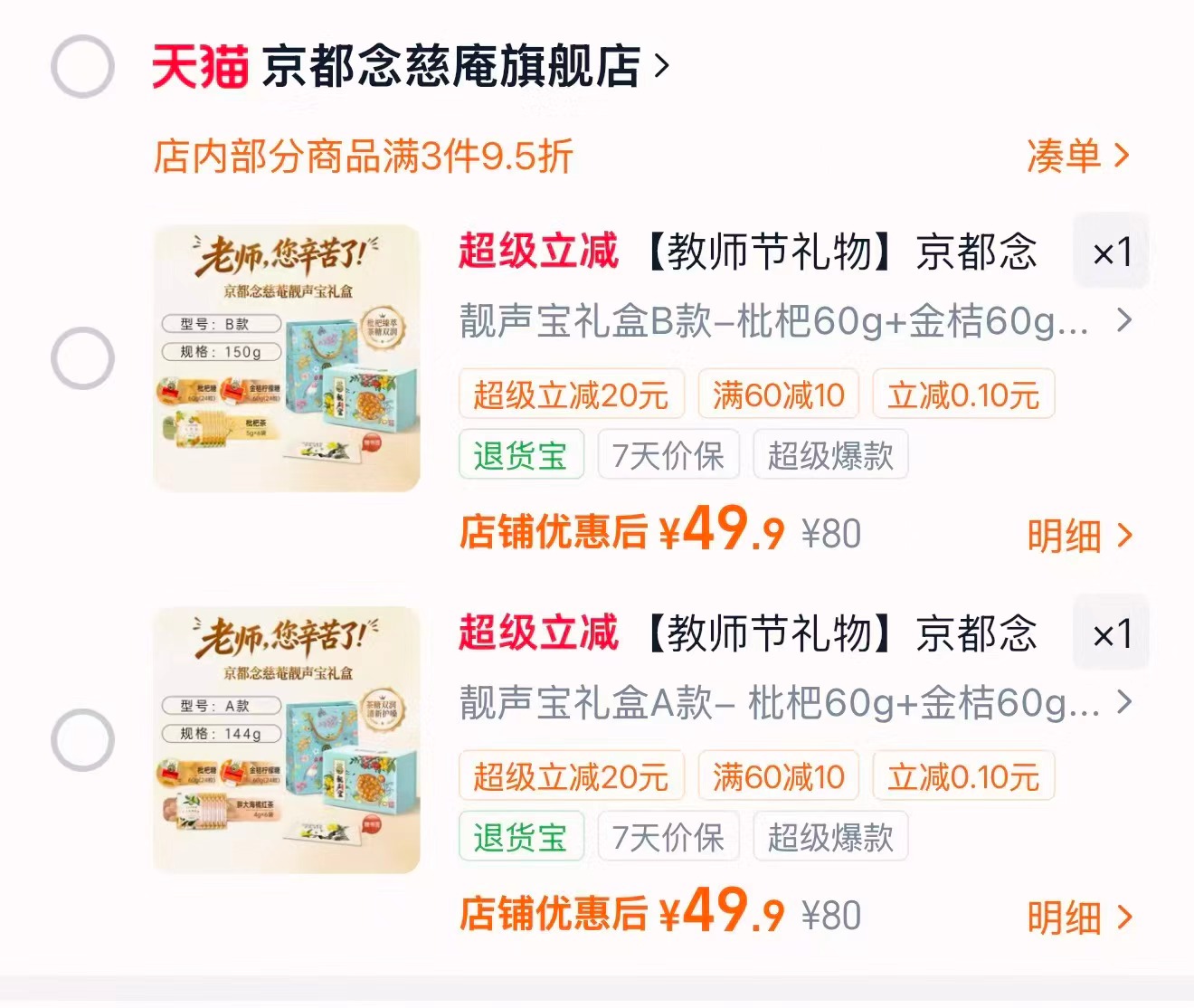
Task: Change quantity ×1 for the B款 gift box
Action: point(1111,252)
